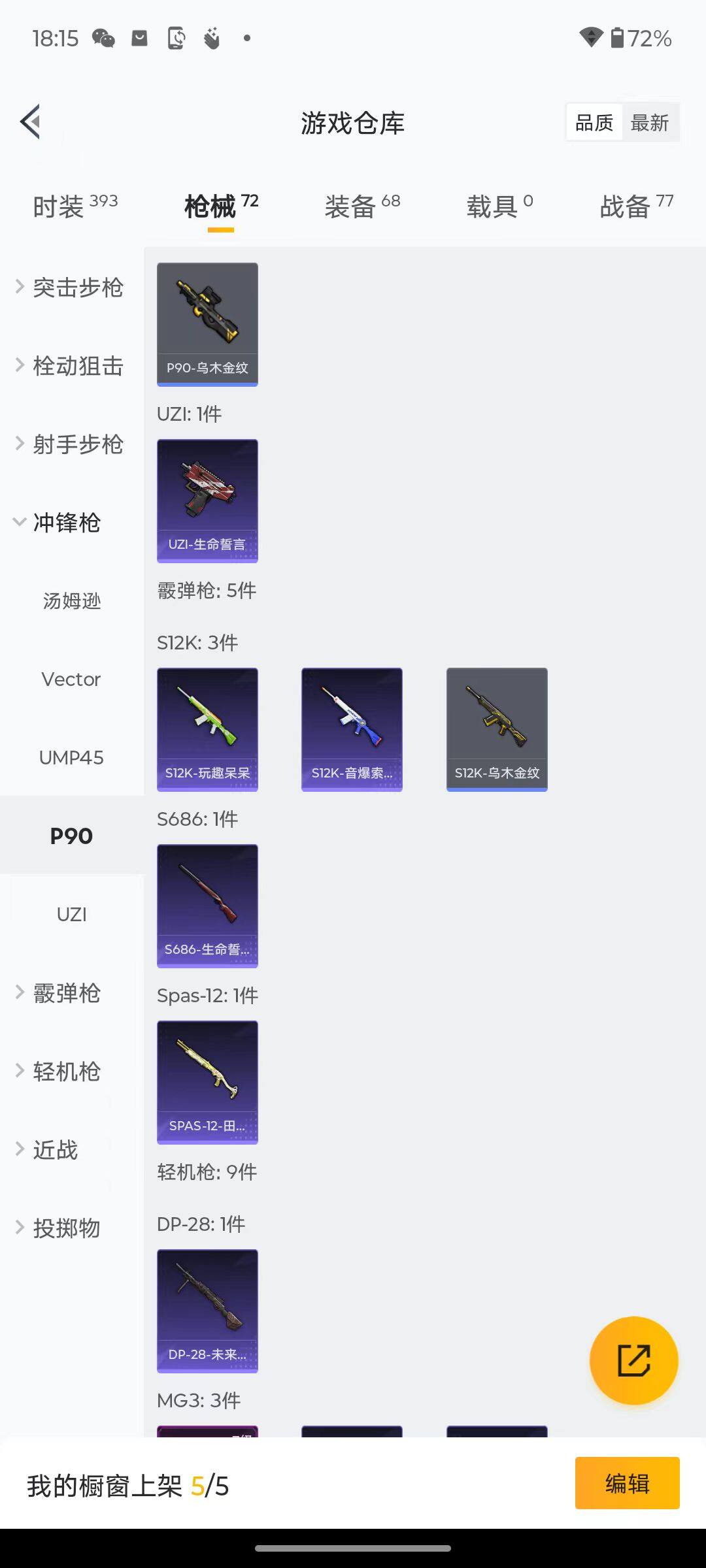Open the 装备 tab
The width and height of the screenshot is (706, 1568).
tap(362, 206)
